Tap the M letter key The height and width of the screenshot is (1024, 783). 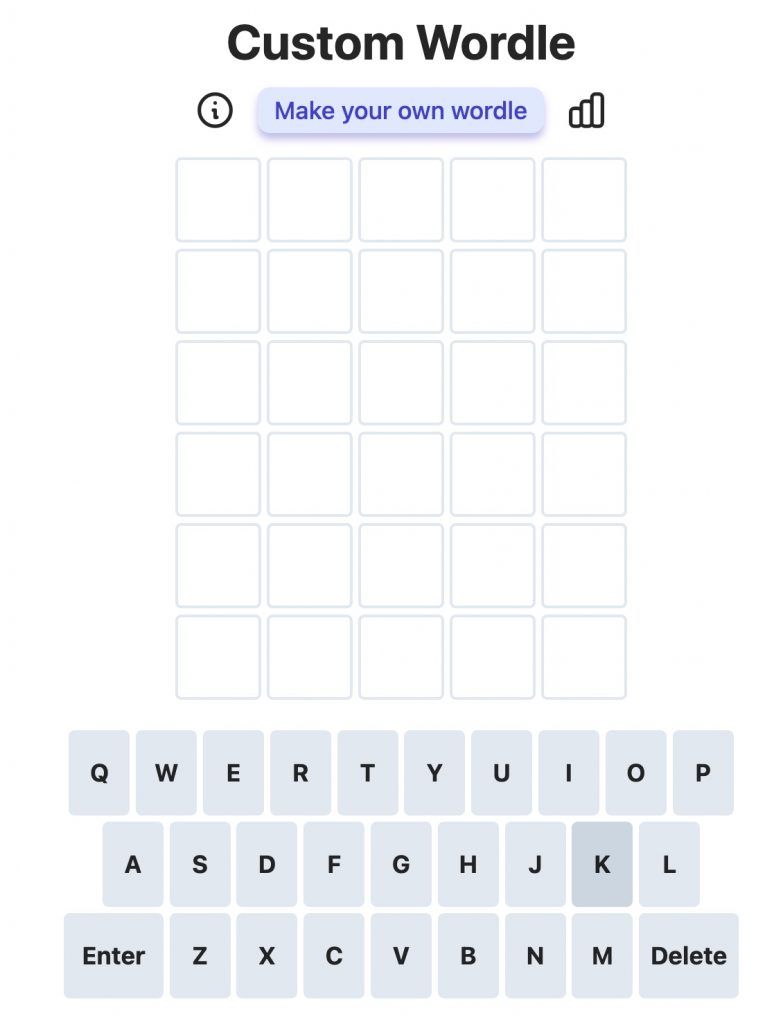click(x=602, y=956)
